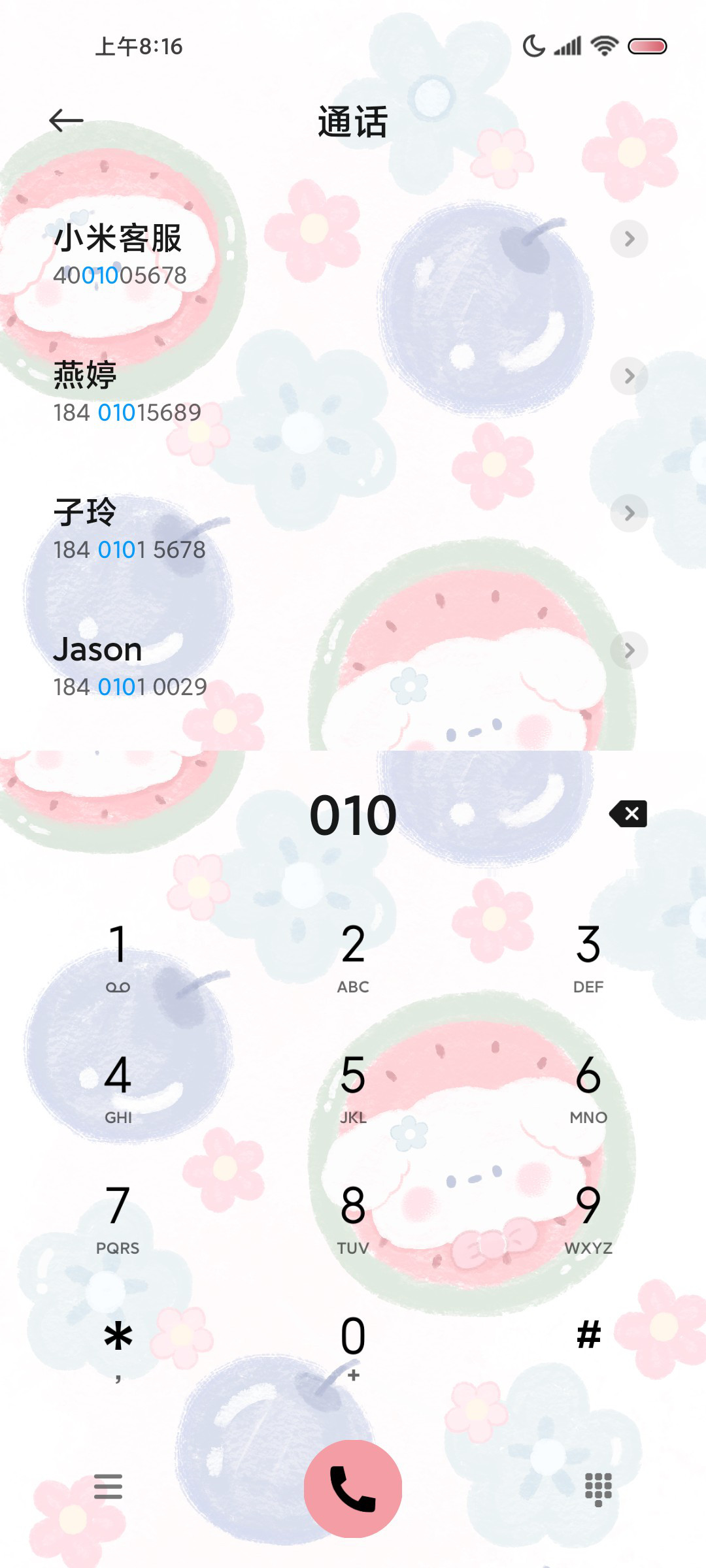706x1568 pixels.
Task: Open details chevron for Jason
Action: [629, 651]
